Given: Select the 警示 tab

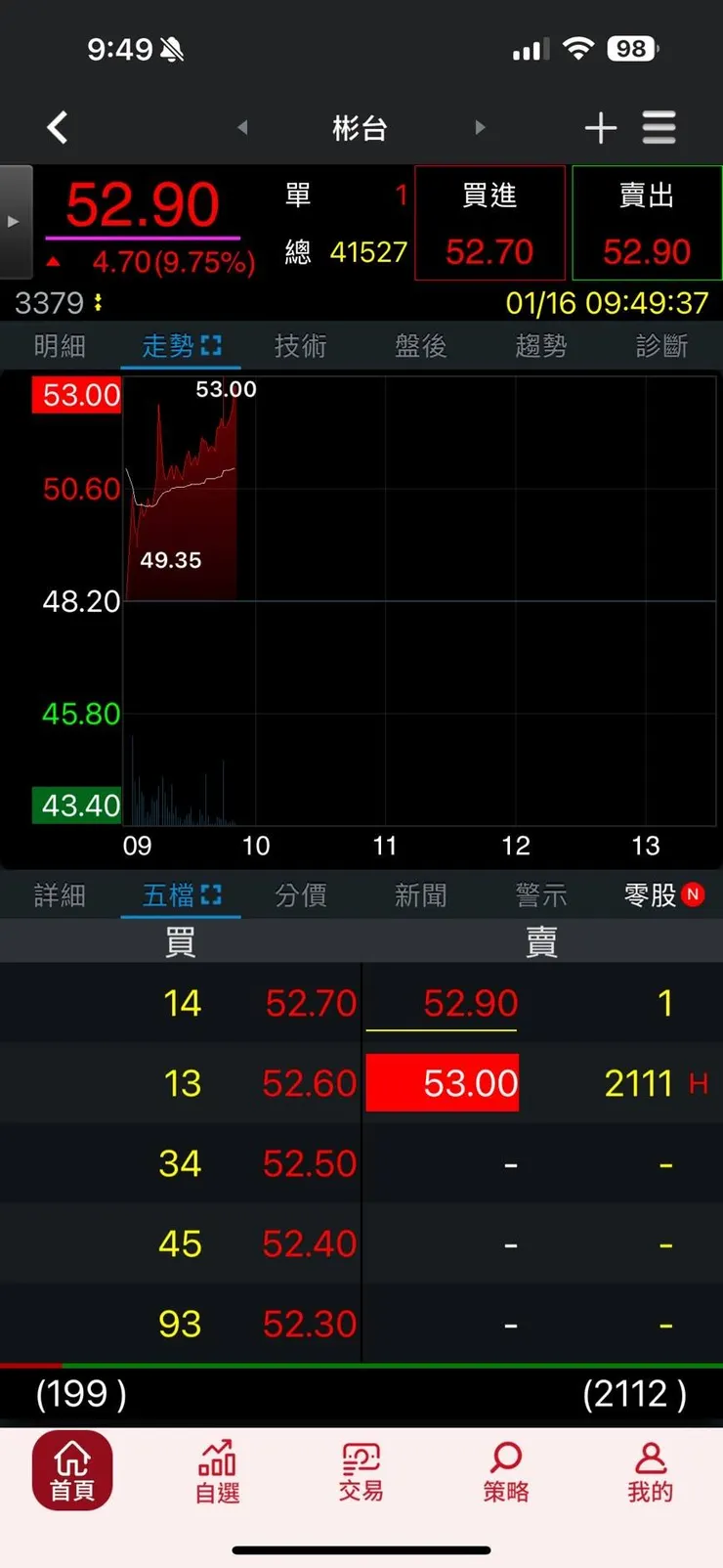Looking at the screenshot, I should pyautogui.click(x=541, y=895).
